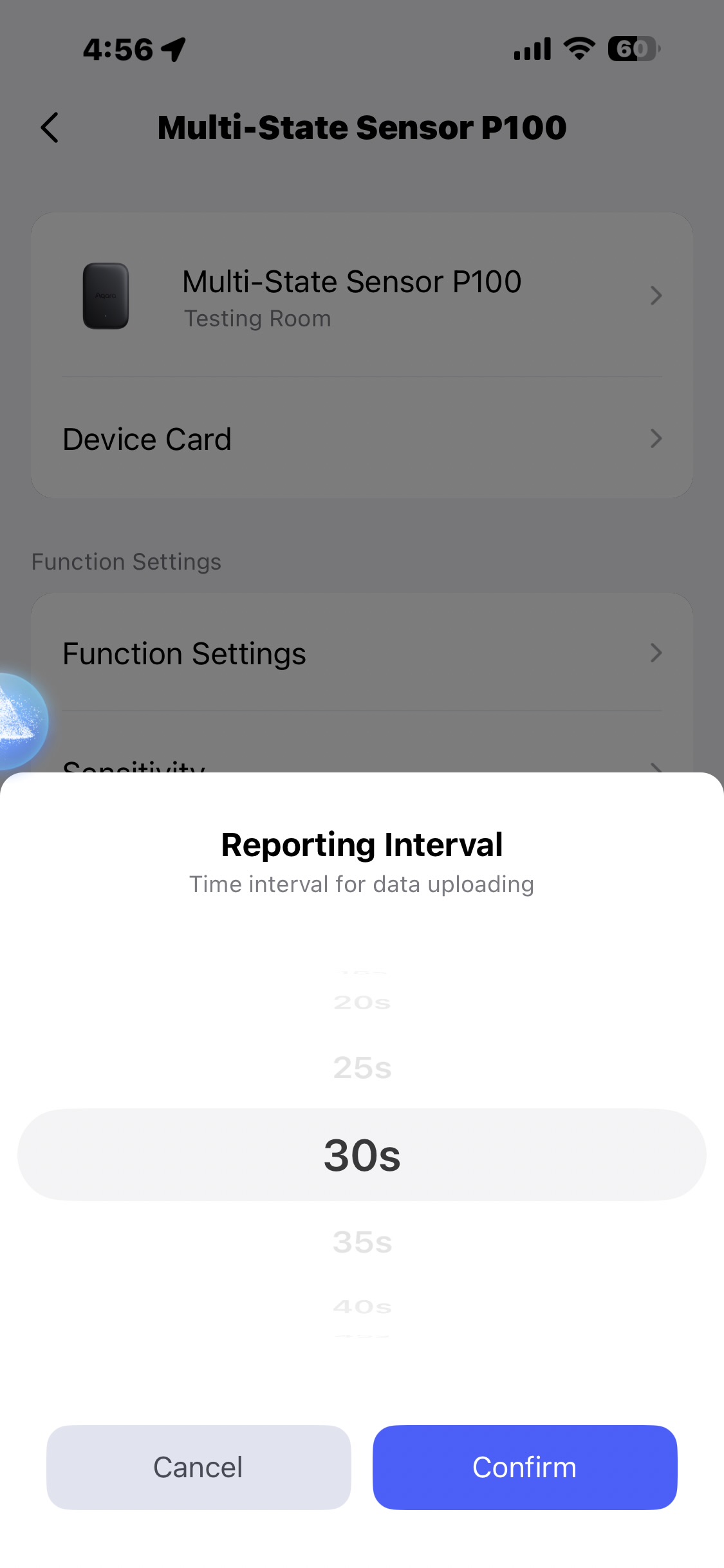Confirm the reporting interval selection
The image size is (724, 1568).
click(x=524, y=1467)
